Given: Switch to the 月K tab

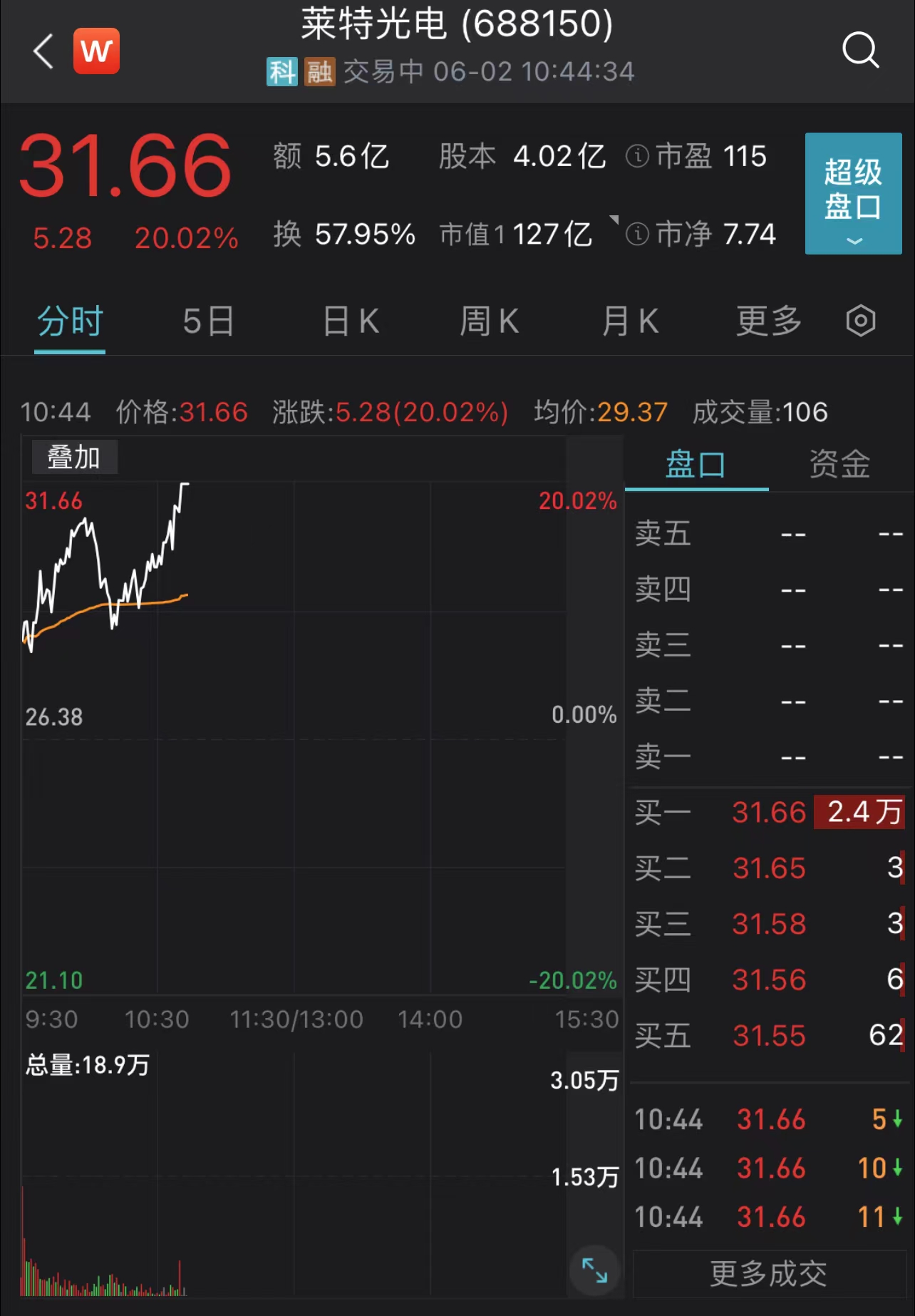Looking at the screenshot, I should (630, 321).
